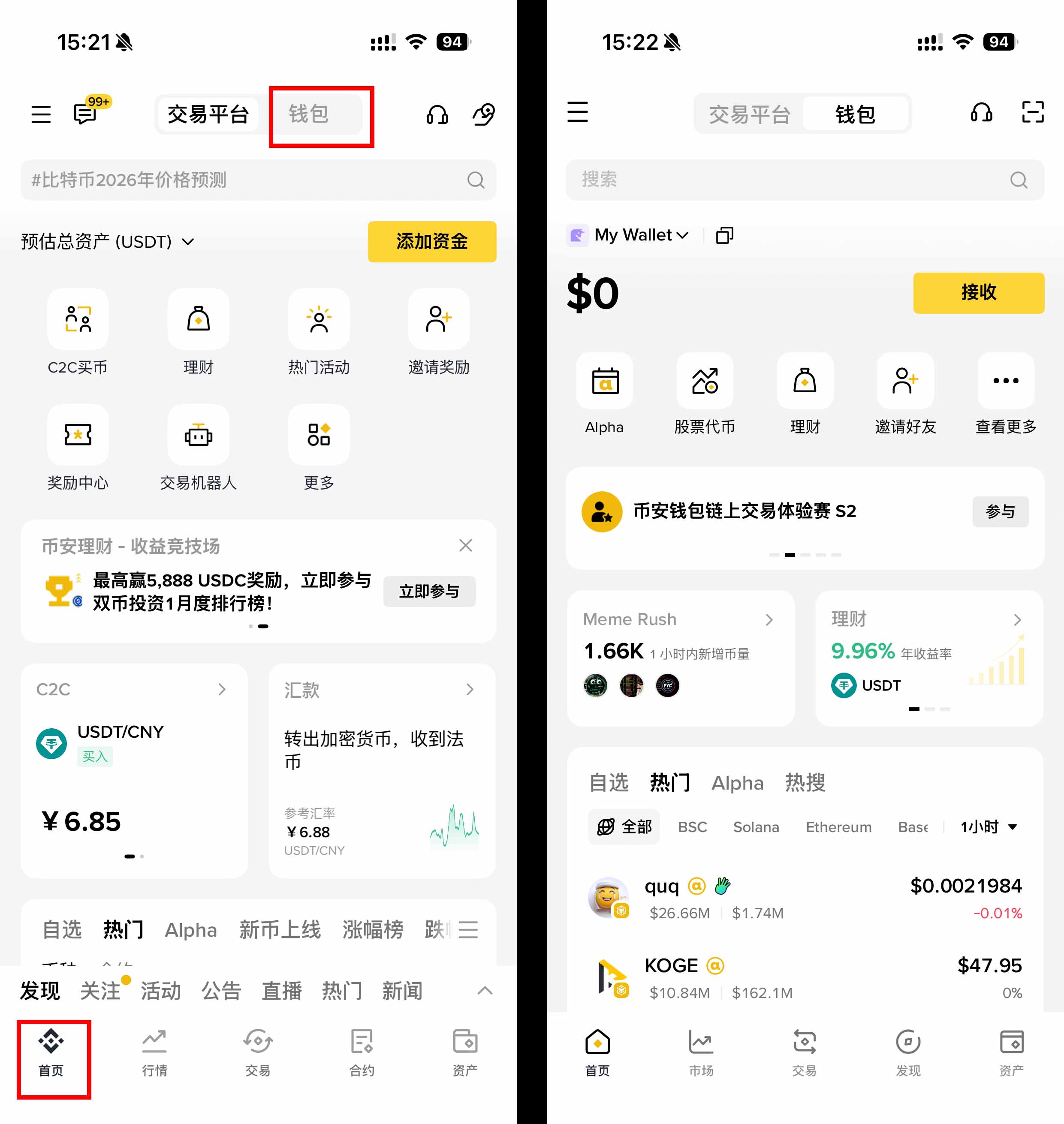Open the 汇款 remittance card
Screen dimensions: 1064x1124
(382, 771)
